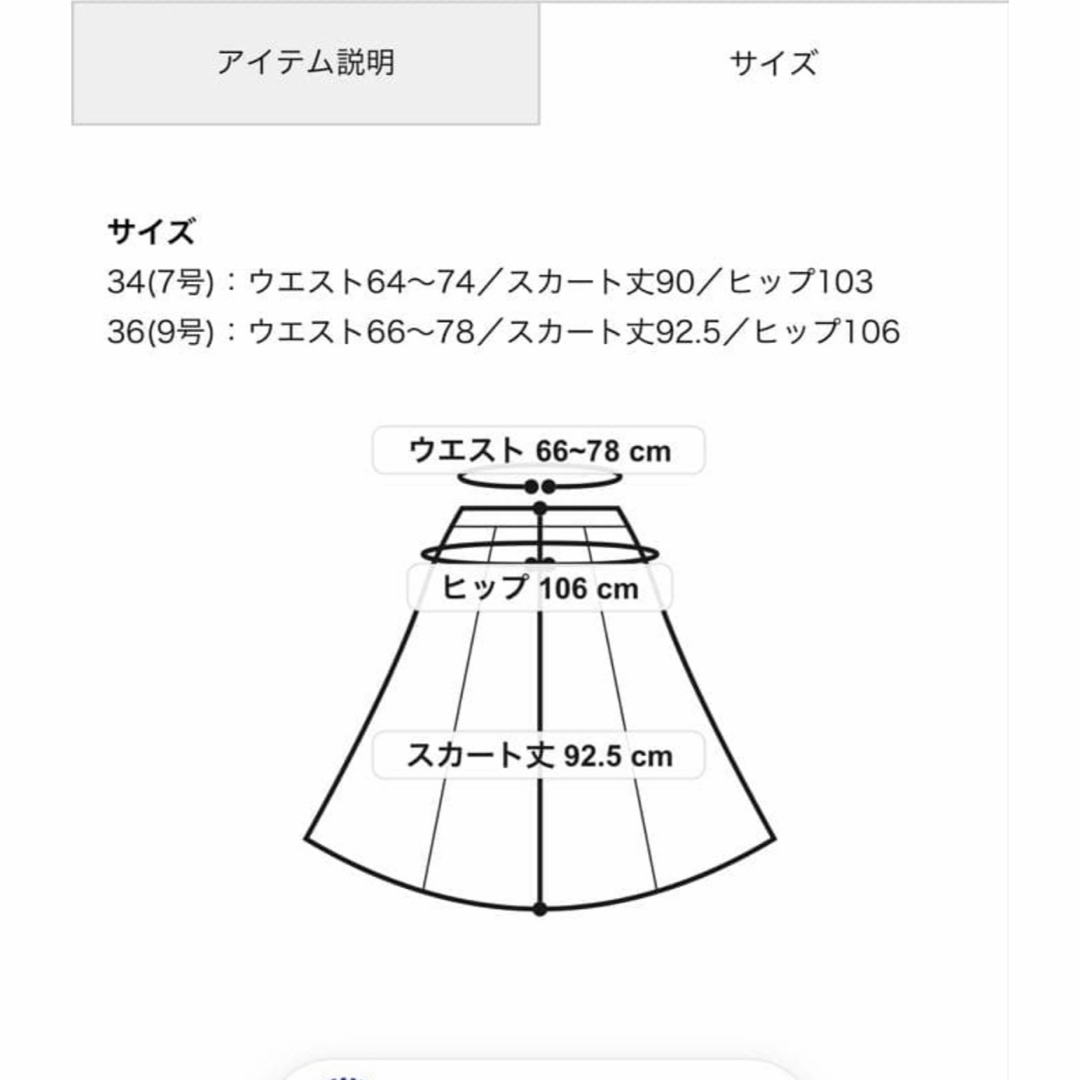Viewport: 1080px width, 1080px height.
Task: Select the サイズ tab
Action: pos(773,64)
